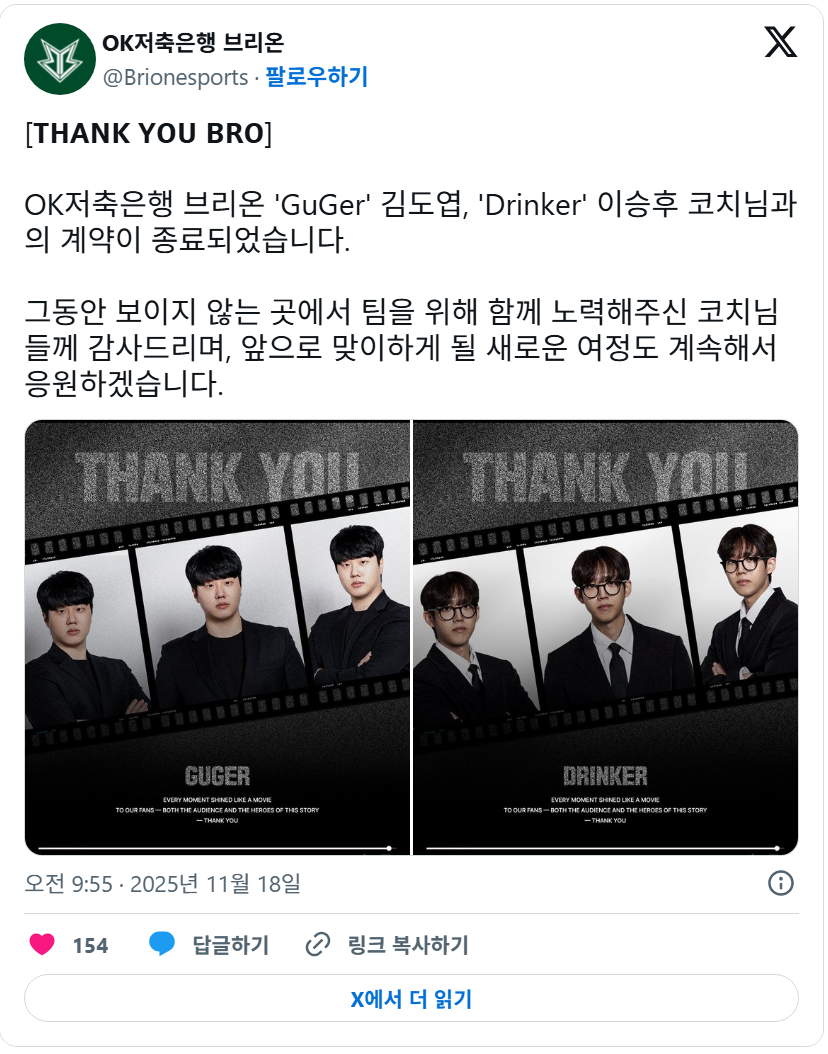Tap X에서 더 읽기 button
The image size is (828, 1054).
coord(411,998)
